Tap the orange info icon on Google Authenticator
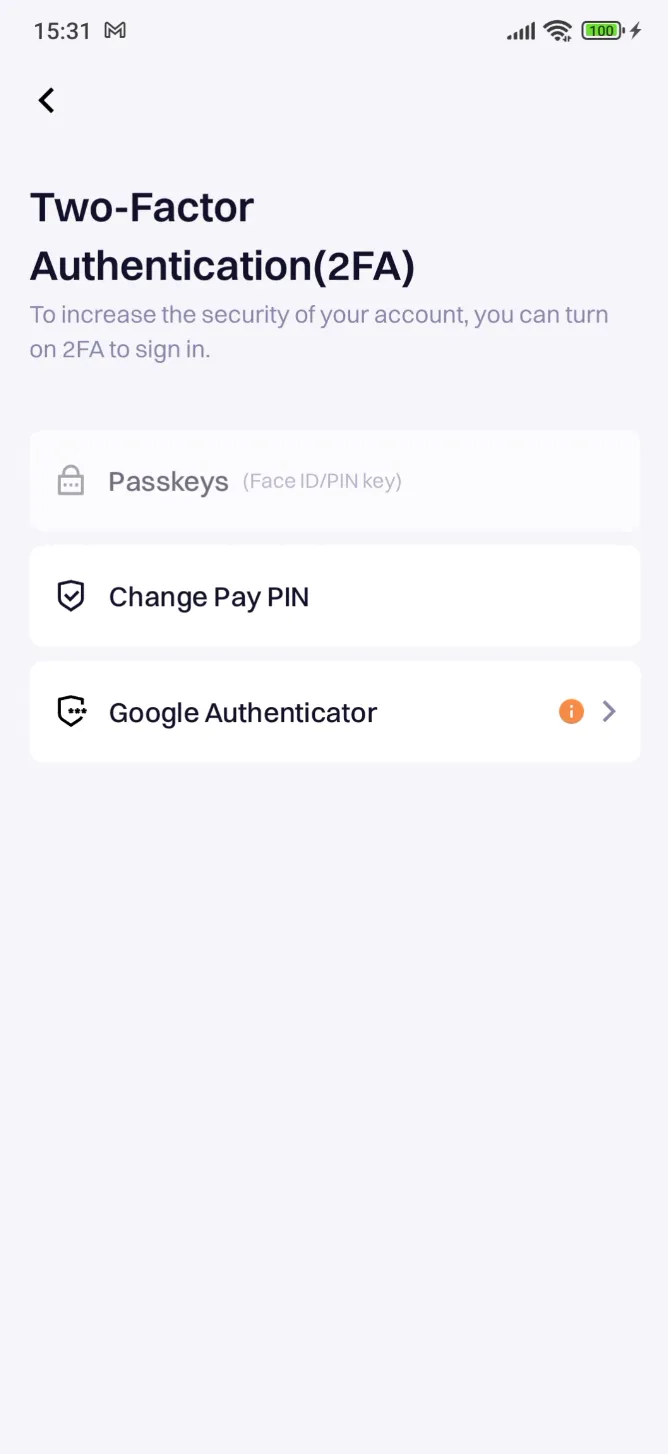The height and width of the screenshot is (1454, 668). click(571, 712)
